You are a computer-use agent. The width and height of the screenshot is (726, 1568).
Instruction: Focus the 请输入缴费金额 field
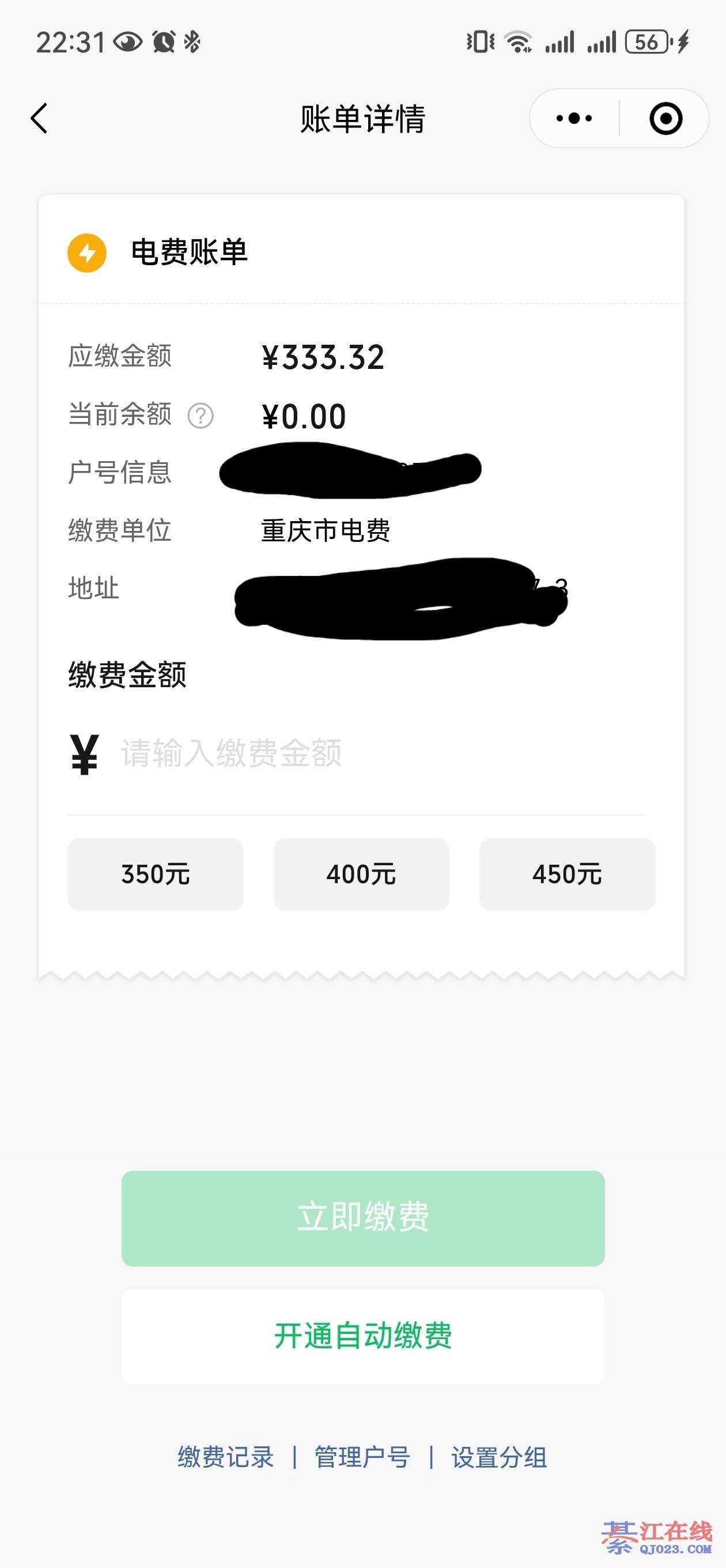coord(365,753)
